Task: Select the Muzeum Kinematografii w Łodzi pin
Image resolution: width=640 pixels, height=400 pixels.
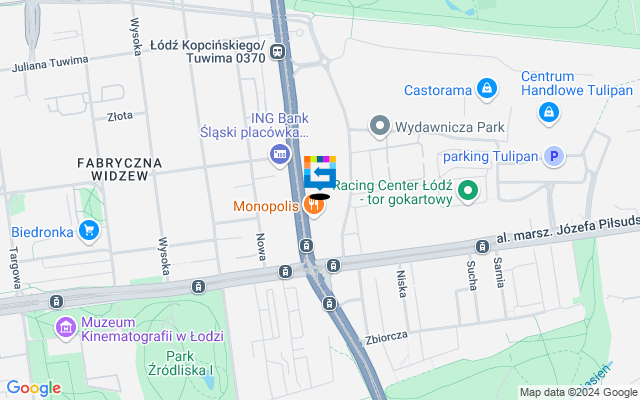Action: [66, 327]
